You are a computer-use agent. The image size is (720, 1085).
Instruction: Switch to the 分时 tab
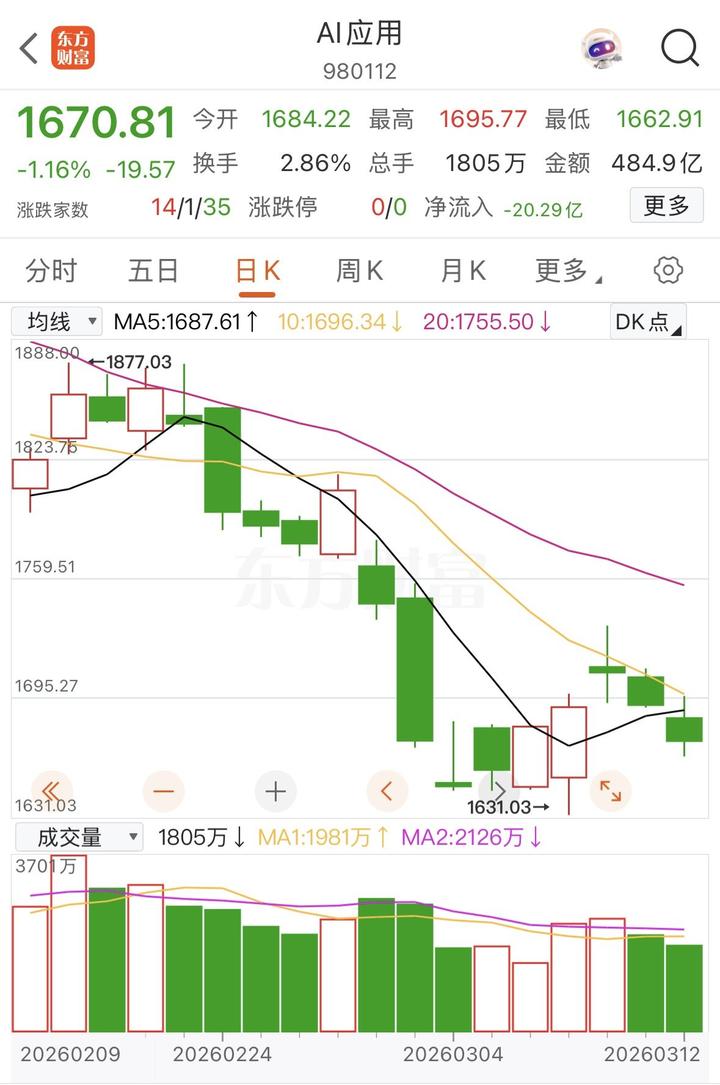click(51, 270)
